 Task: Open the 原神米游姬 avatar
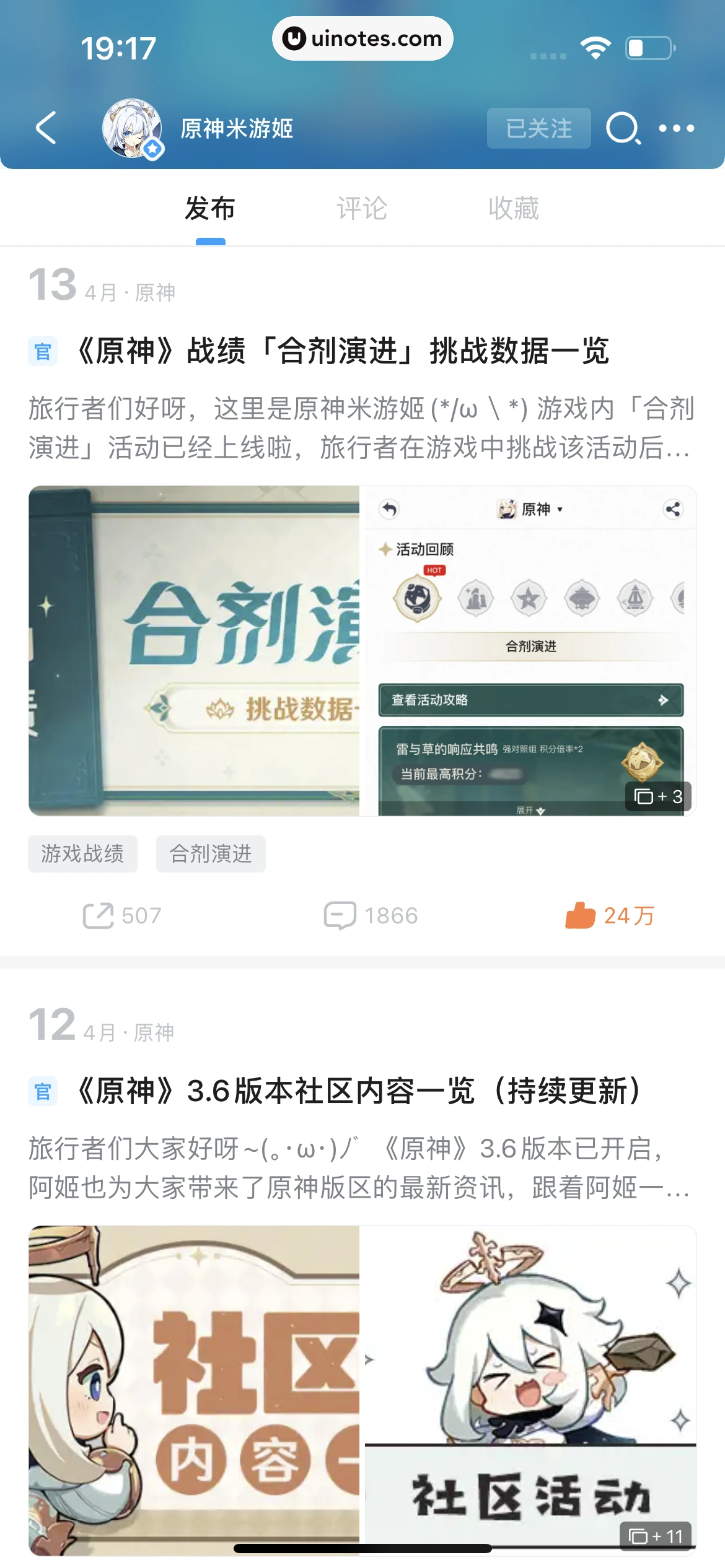tap(132, 128)
